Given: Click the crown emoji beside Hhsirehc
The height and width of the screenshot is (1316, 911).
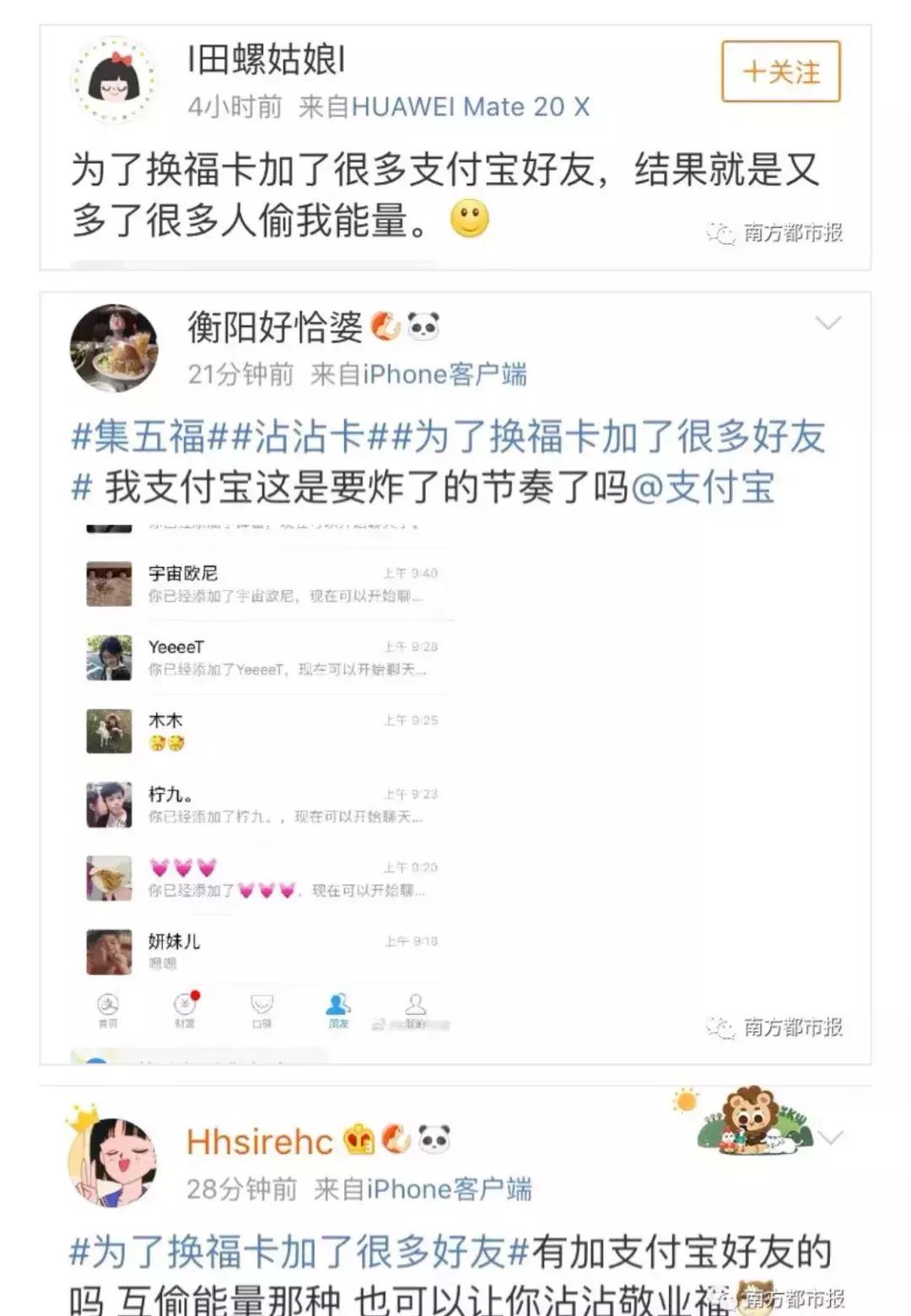Looking at the screenshot, I should tap(357, 1141).
